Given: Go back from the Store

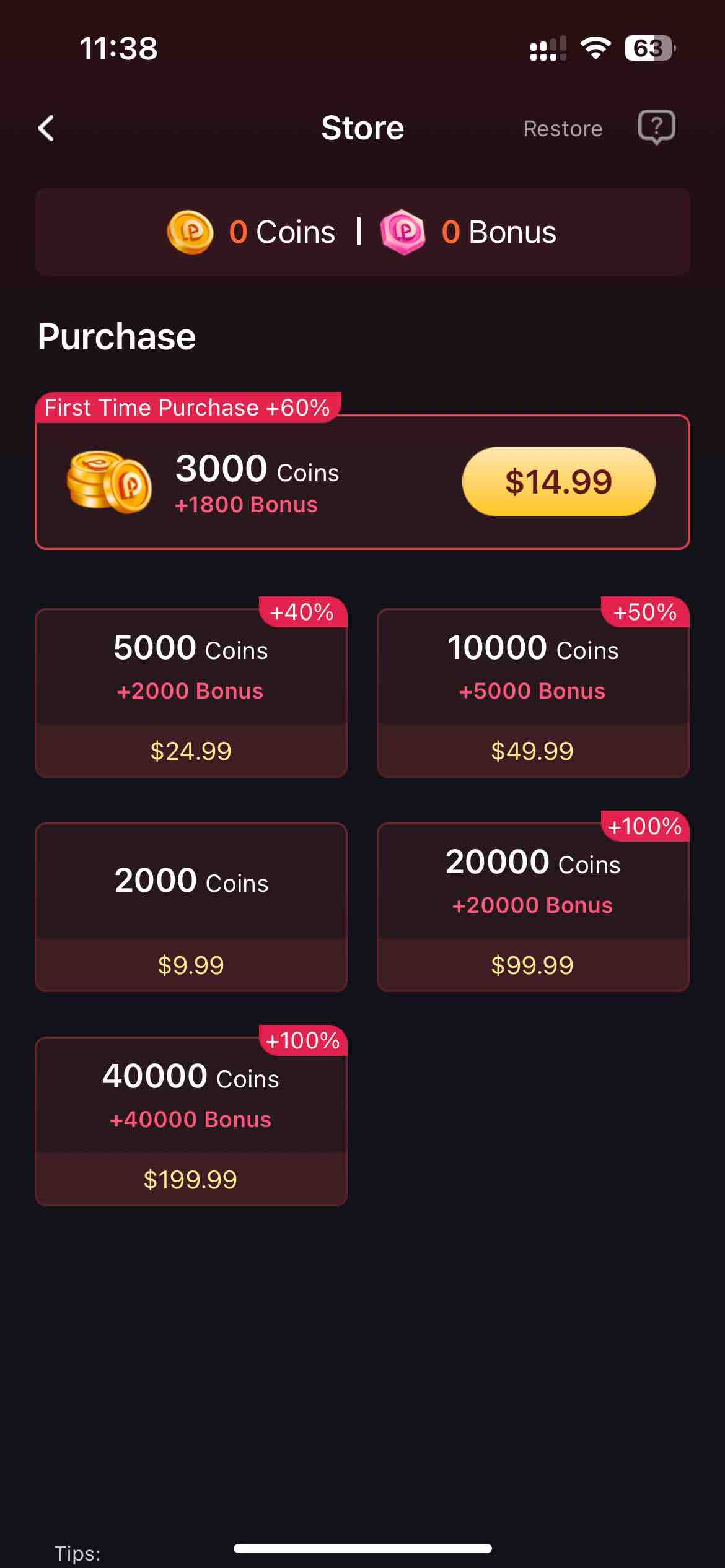Looking at the screenshot, I should (x=46, y=128).
